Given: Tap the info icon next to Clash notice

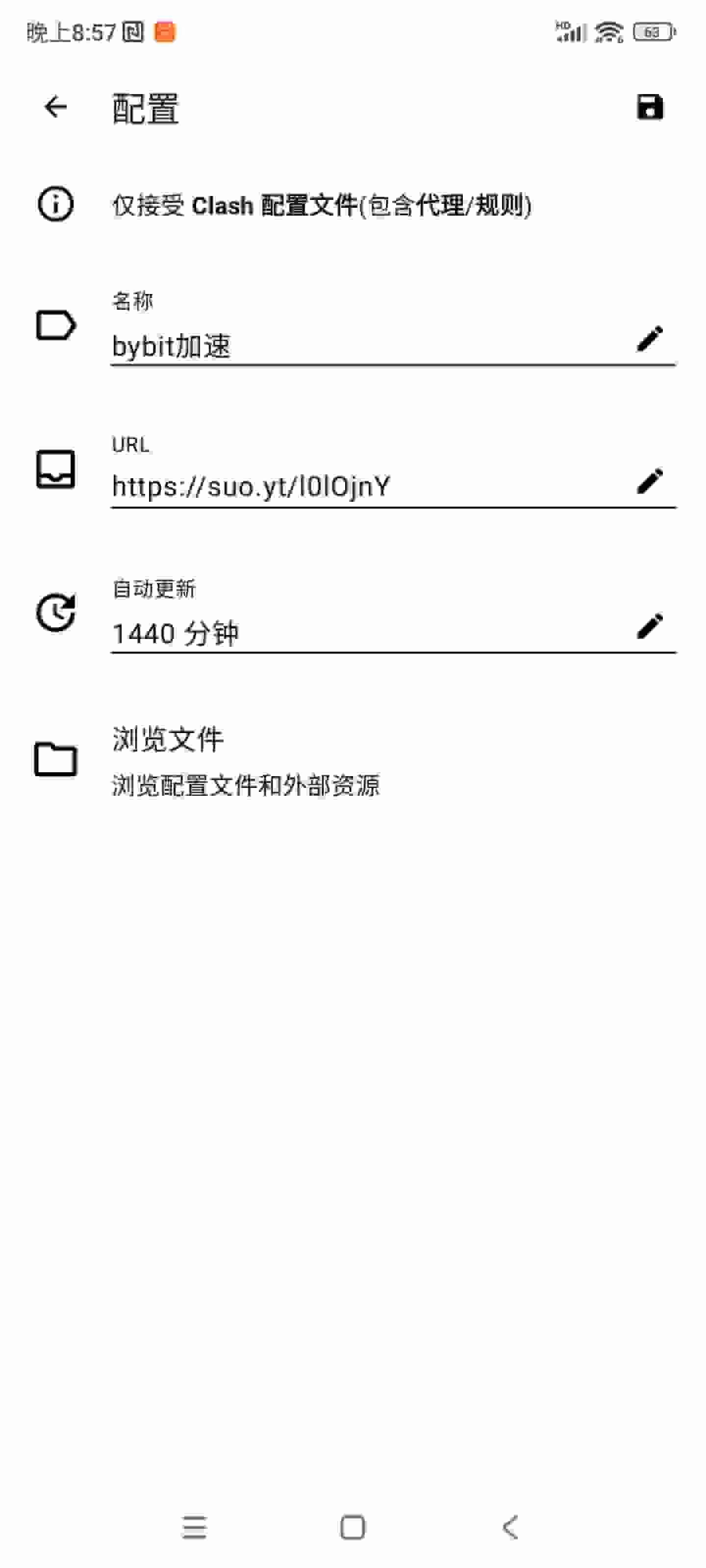Looking at the screenshot, I should (54, 205).
